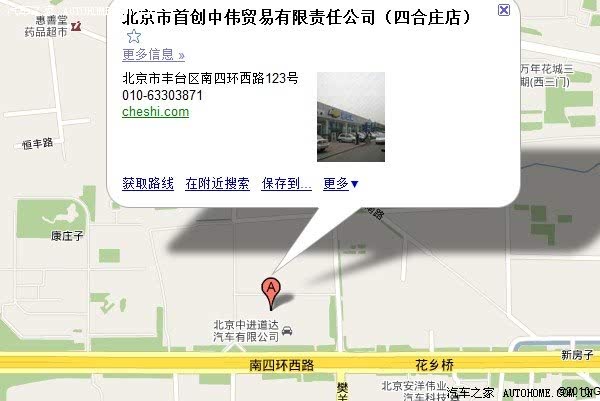Star this place as a favorite
Screen dimensions: 600x401
[133, 37]
